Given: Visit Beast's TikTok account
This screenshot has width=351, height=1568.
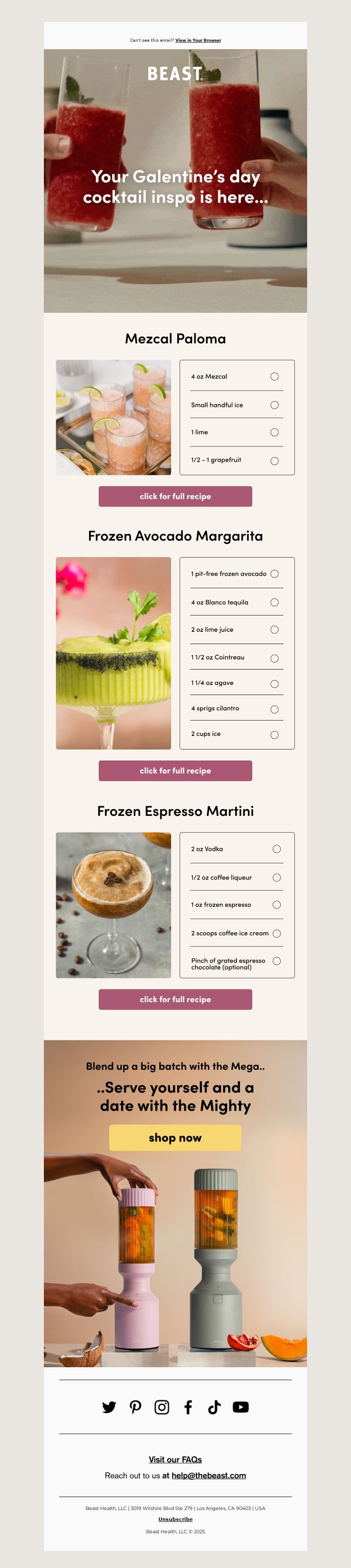Looking at the screenshot, I should tap(214, 1407).
